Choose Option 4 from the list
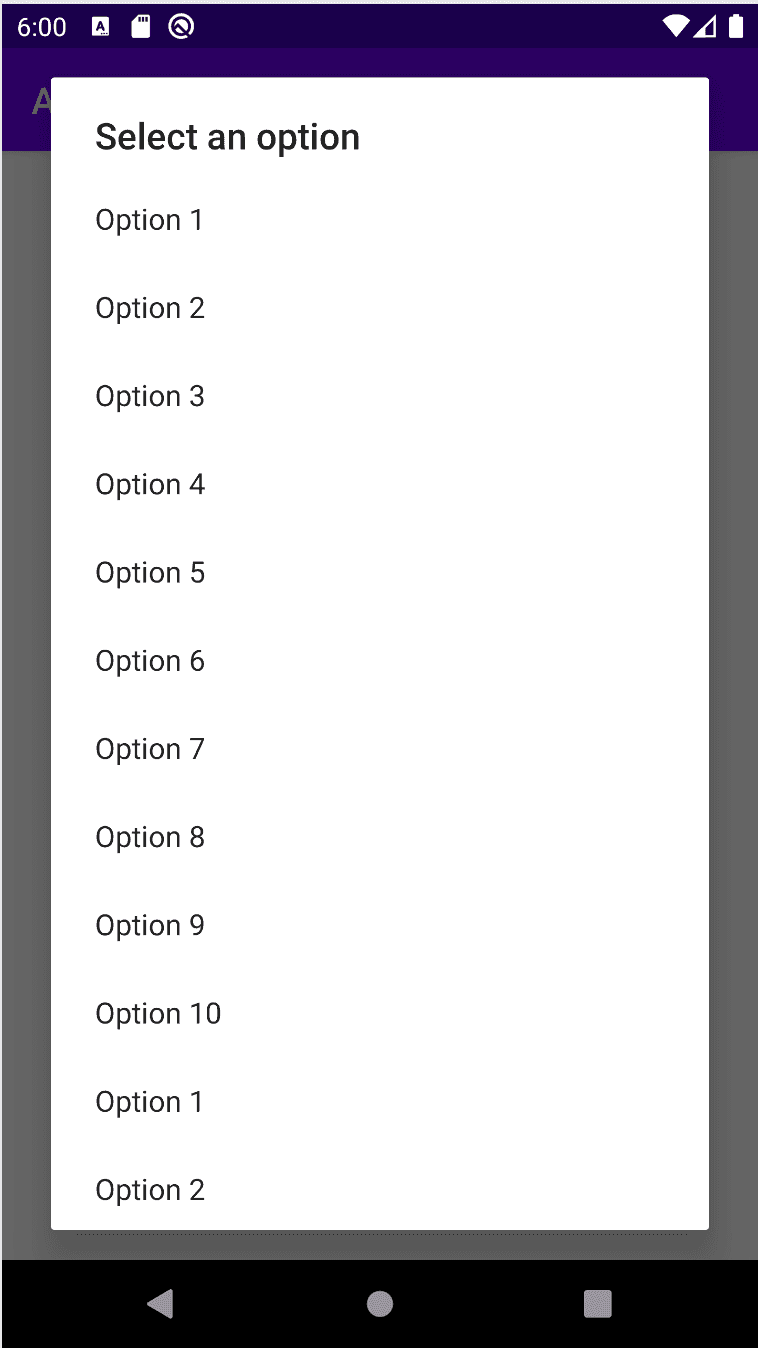This screenshot has width=758, height=1348. pos(380,485)
